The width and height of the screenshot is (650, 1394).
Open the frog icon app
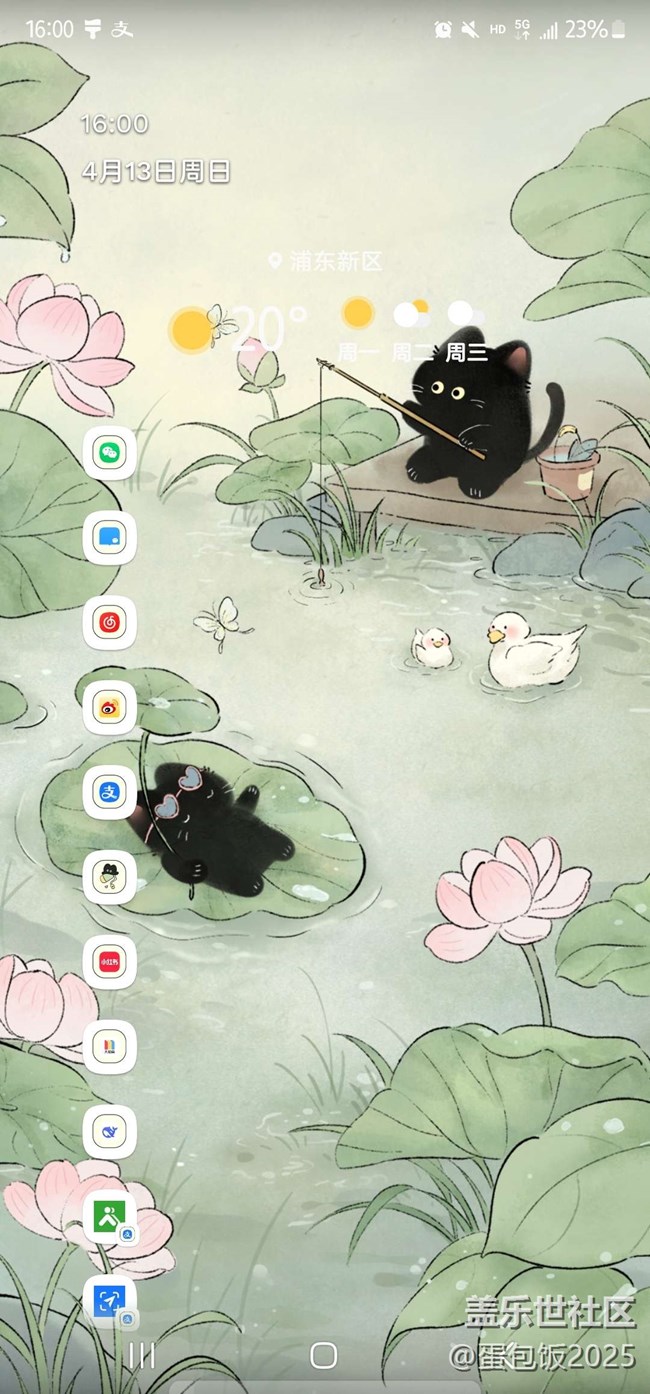point(109,878)
